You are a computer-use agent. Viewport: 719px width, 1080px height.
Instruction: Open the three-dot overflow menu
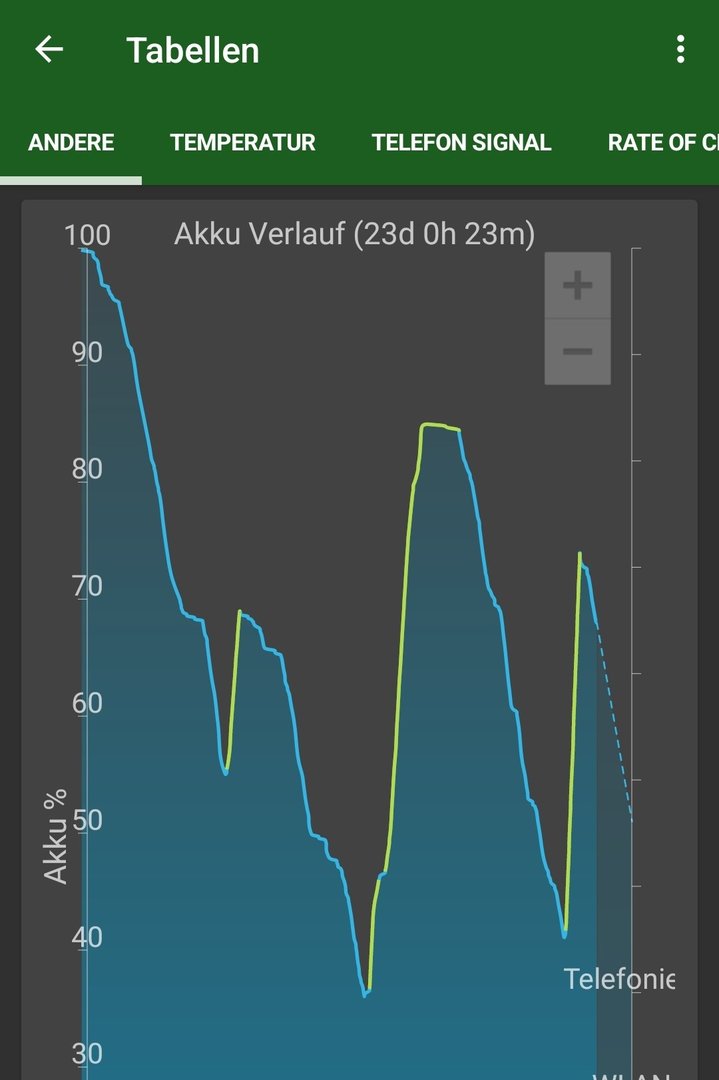point(680,50)
